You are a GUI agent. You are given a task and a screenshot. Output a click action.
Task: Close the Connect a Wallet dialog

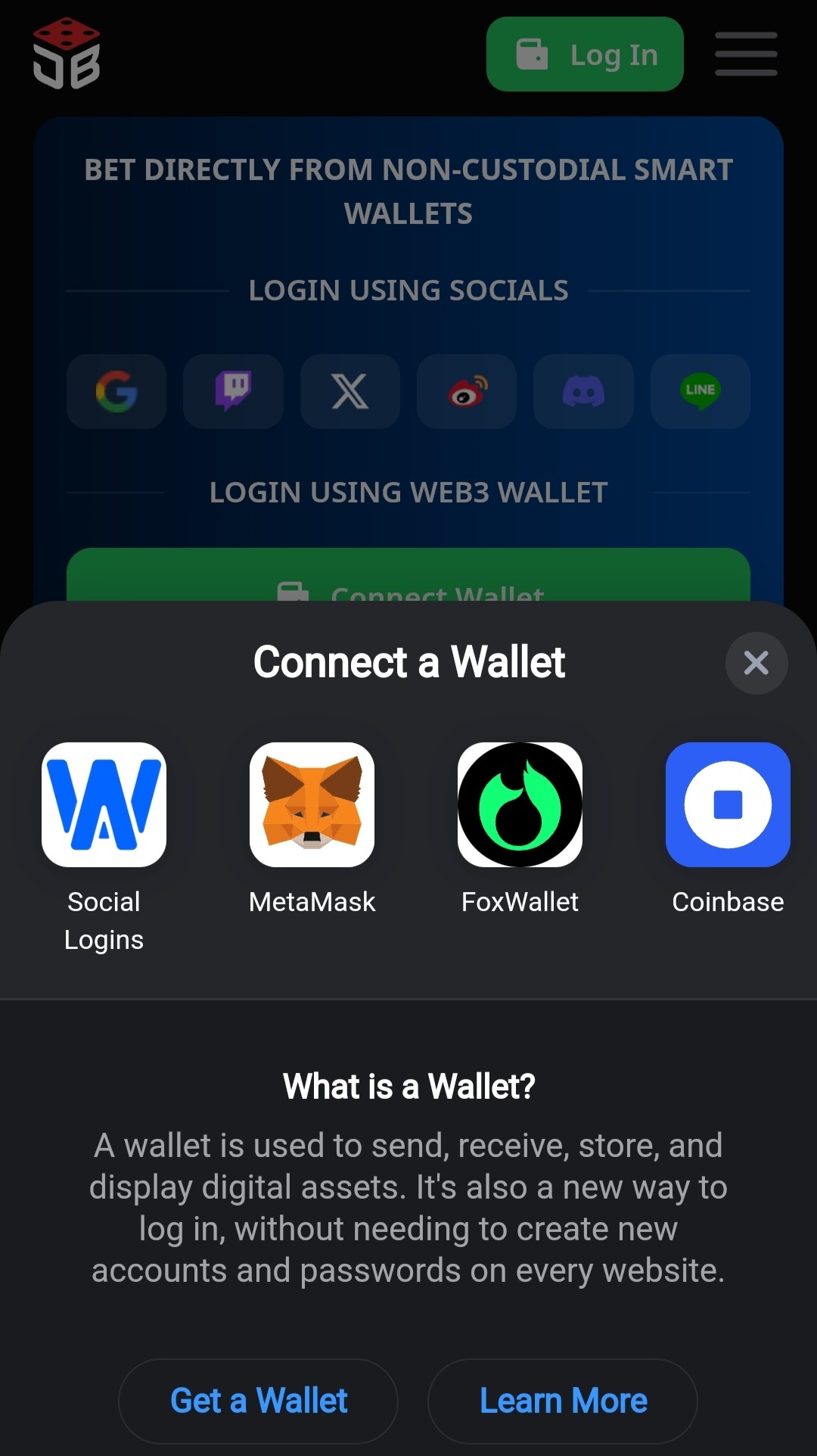click(756, 663)
